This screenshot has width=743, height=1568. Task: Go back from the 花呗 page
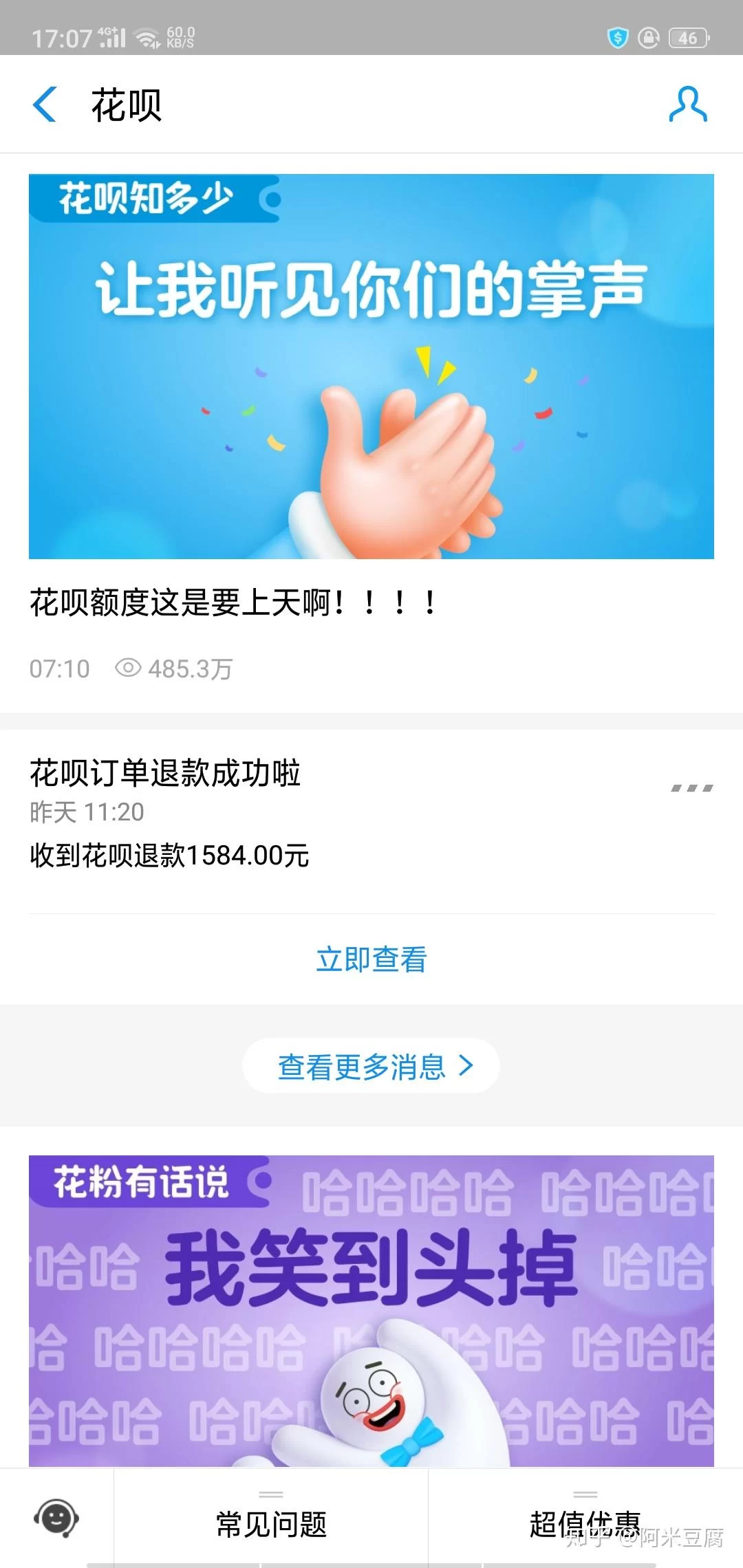[45, 105]
